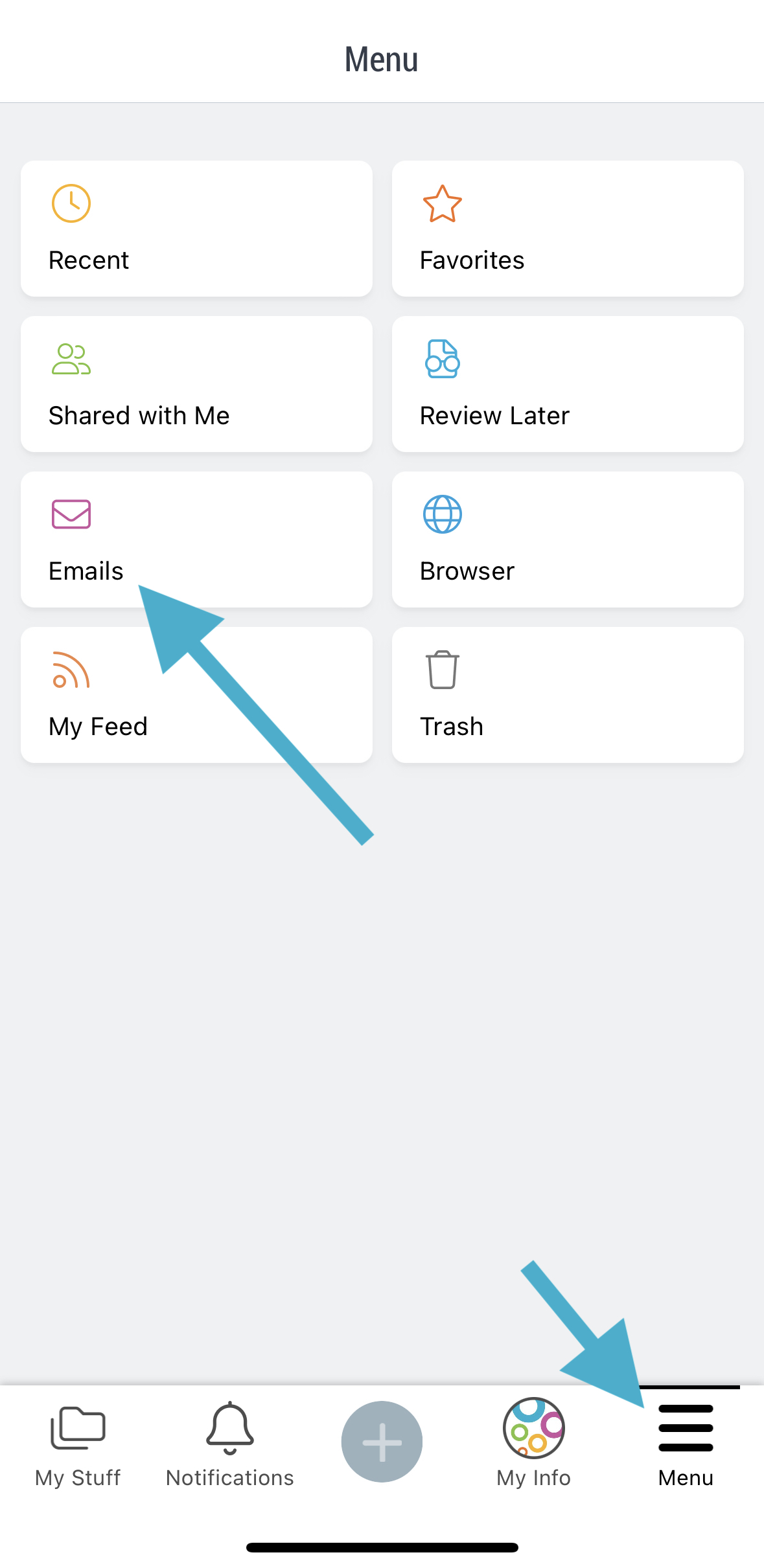
Task: Open Emails
Action: tap(196, 540)
